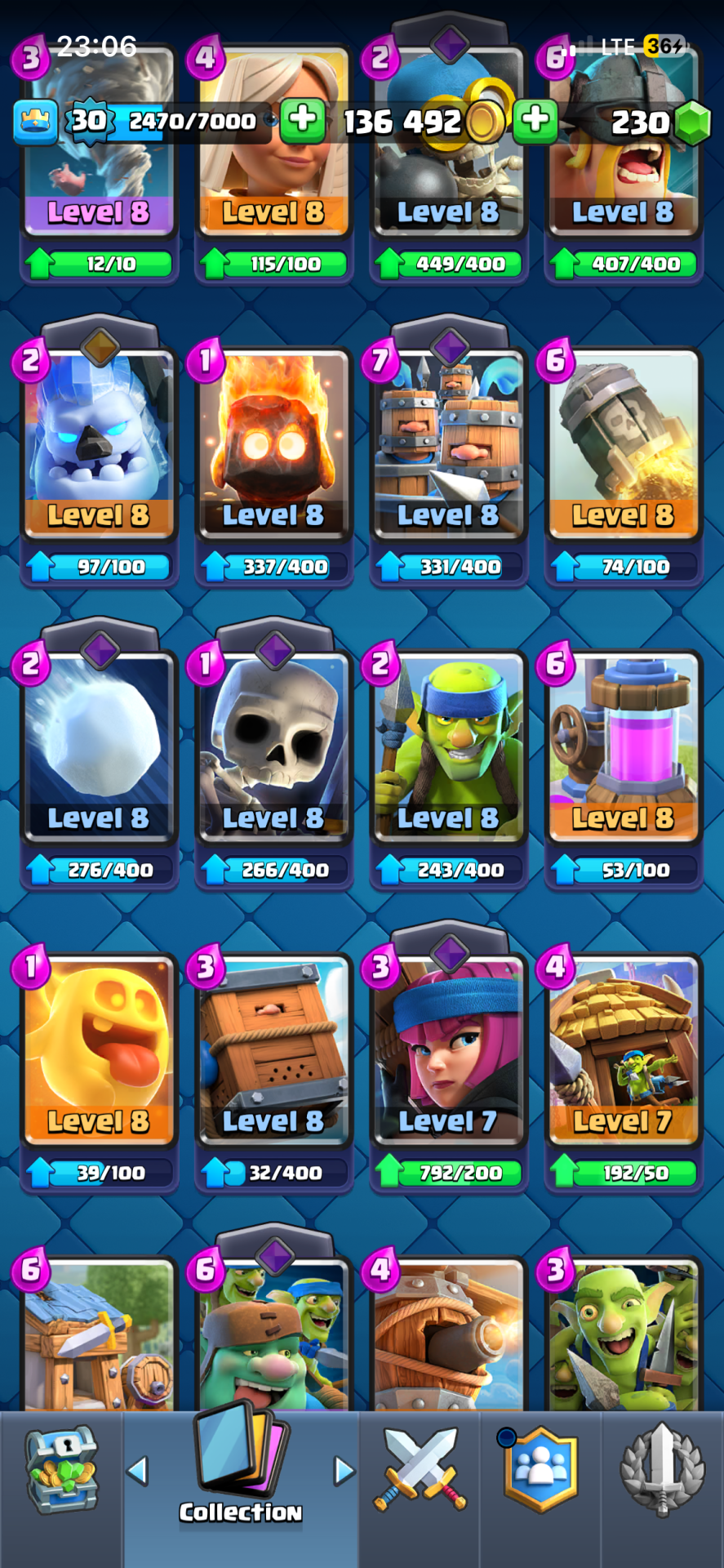Open the Archers card with 792/200
Image resolution: width=724 pixels, height=1568 pixels.
pyautogui.click(x=448, y=1051)
